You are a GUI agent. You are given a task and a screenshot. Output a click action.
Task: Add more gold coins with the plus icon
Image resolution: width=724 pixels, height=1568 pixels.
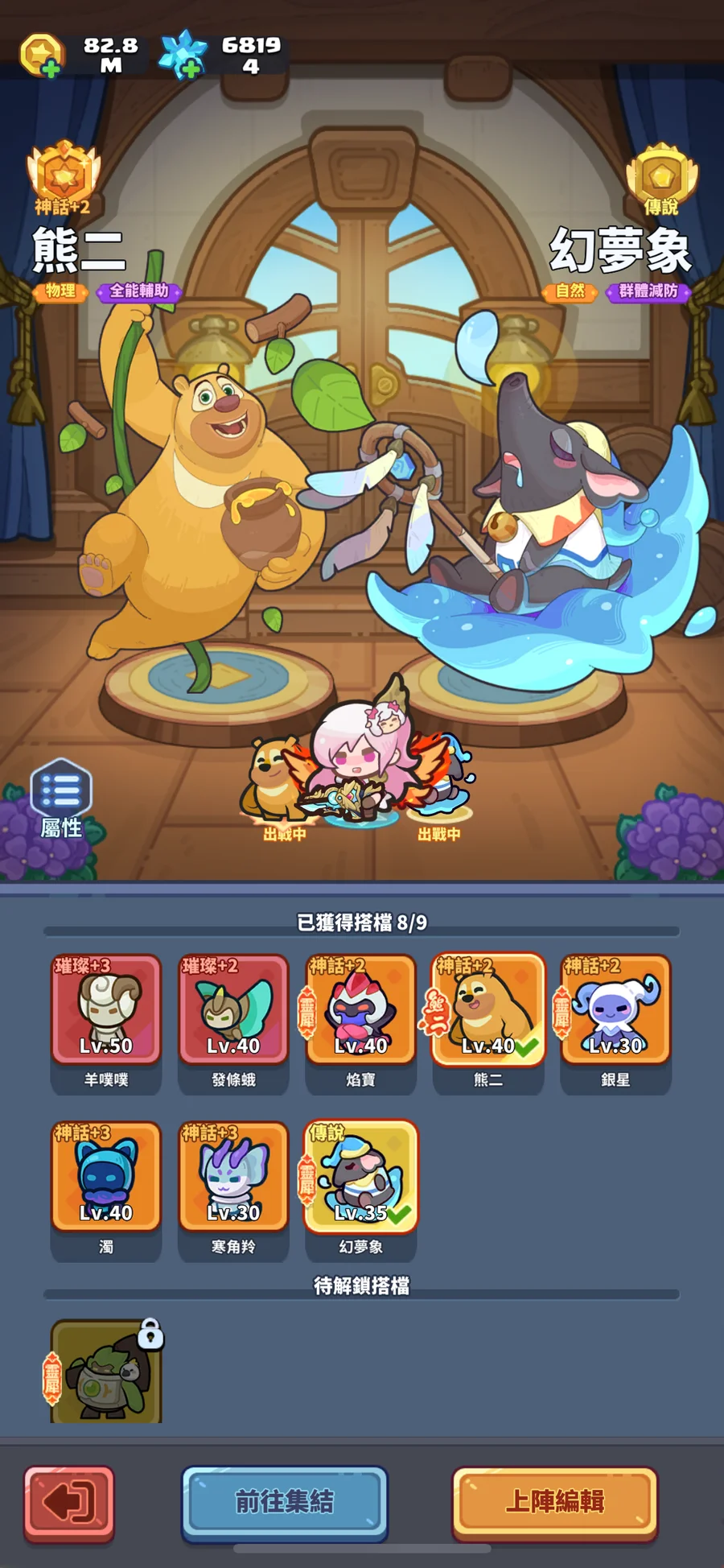click(50, 70)
